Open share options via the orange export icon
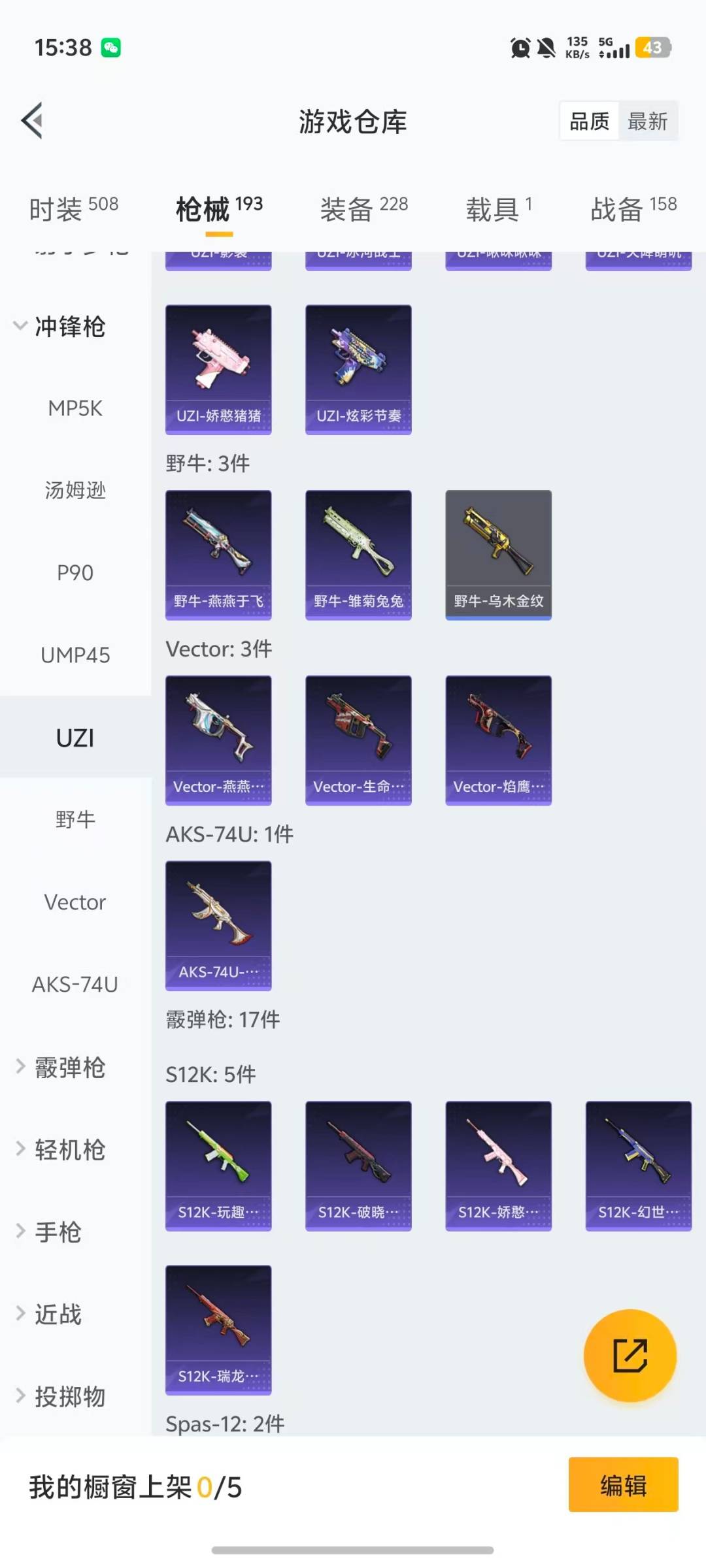This screenshot has height=1568, width=706. [x=630, y=1356]
